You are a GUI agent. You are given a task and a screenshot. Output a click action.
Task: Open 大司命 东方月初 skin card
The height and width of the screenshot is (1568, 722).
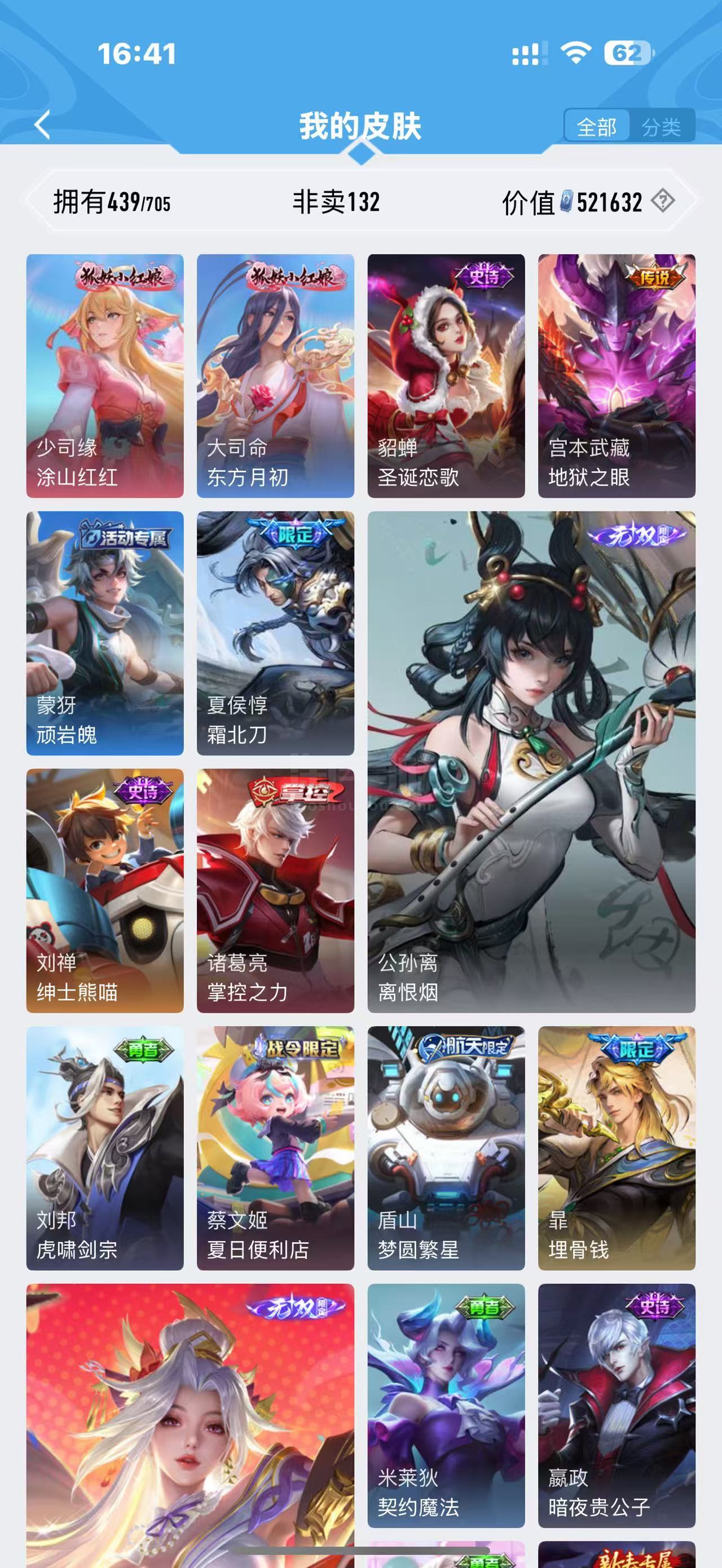click(x=275, y=376)
